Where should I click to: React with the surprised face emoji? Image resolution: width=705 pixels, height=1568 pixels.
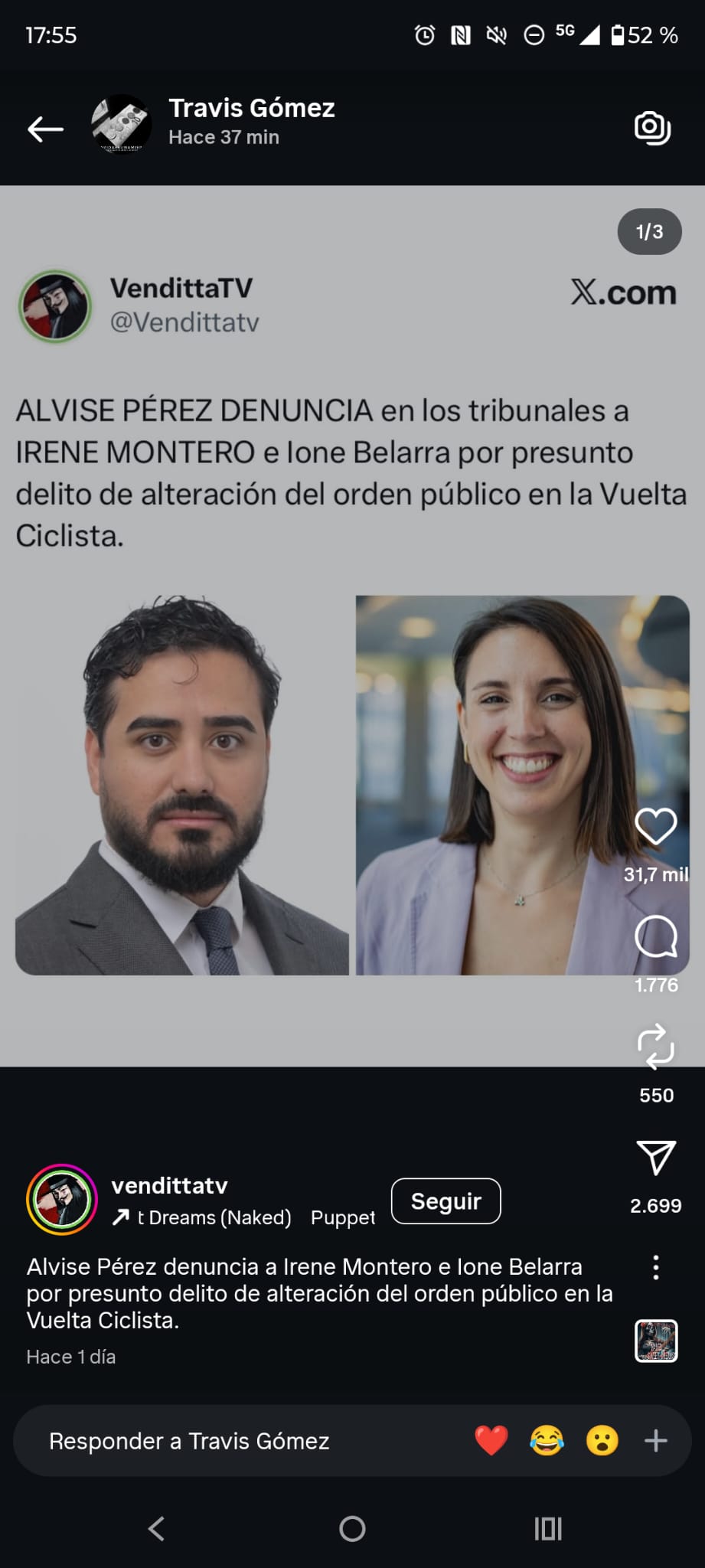(602, 1441)
